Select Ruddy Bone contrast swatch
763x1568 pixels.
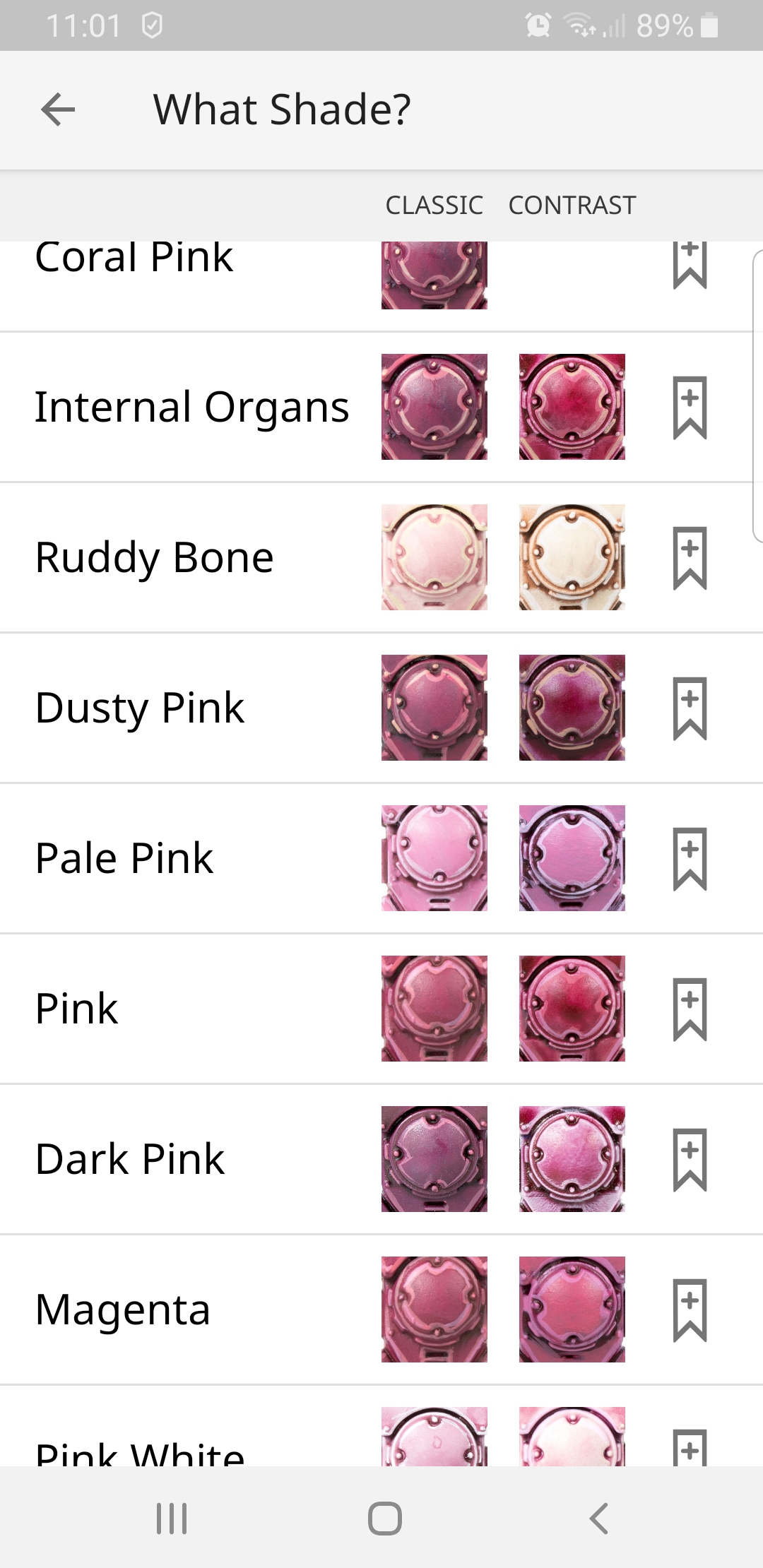tap(572, 557)
